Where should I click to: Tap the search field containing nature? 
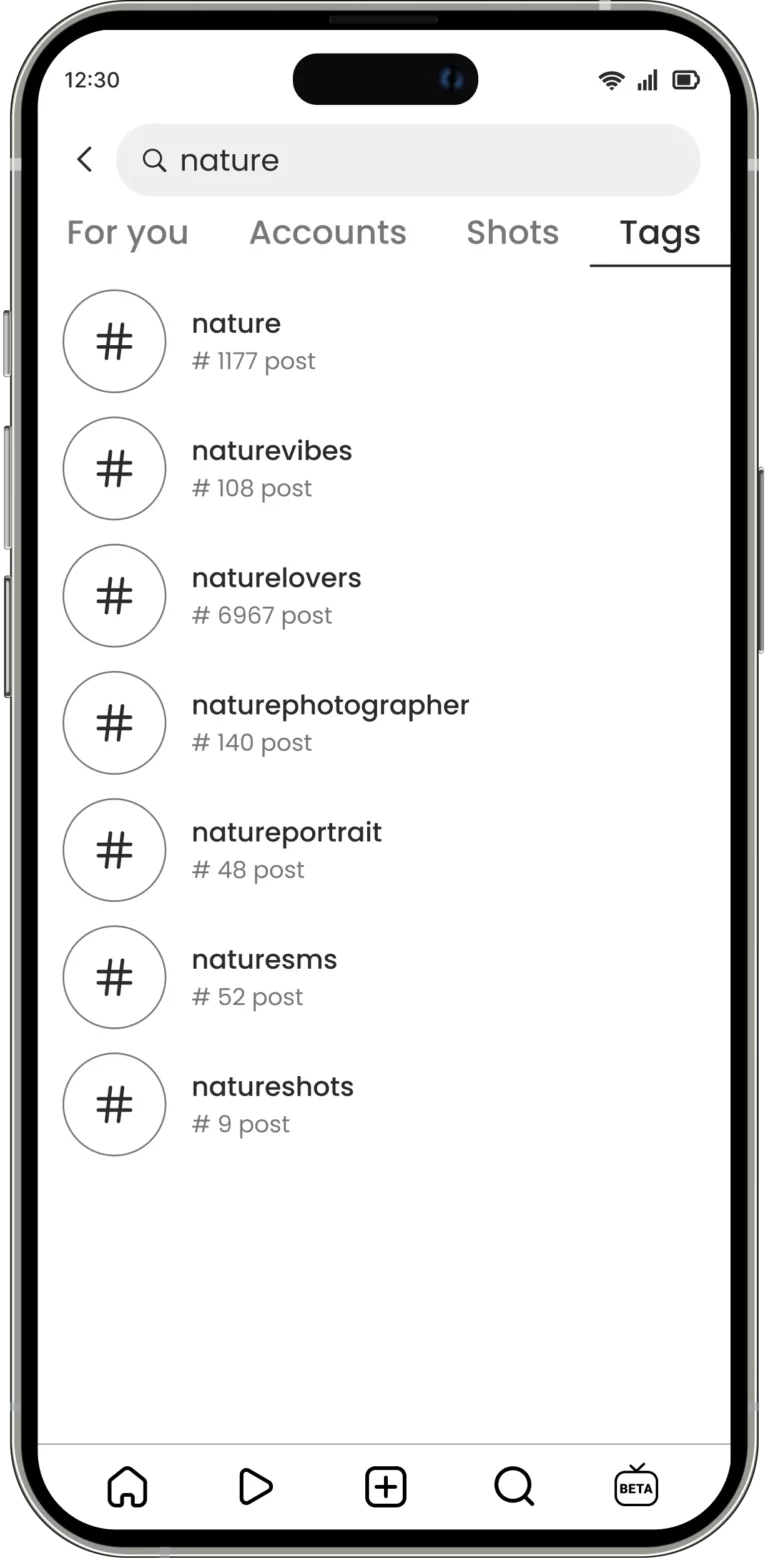[408, 160]
